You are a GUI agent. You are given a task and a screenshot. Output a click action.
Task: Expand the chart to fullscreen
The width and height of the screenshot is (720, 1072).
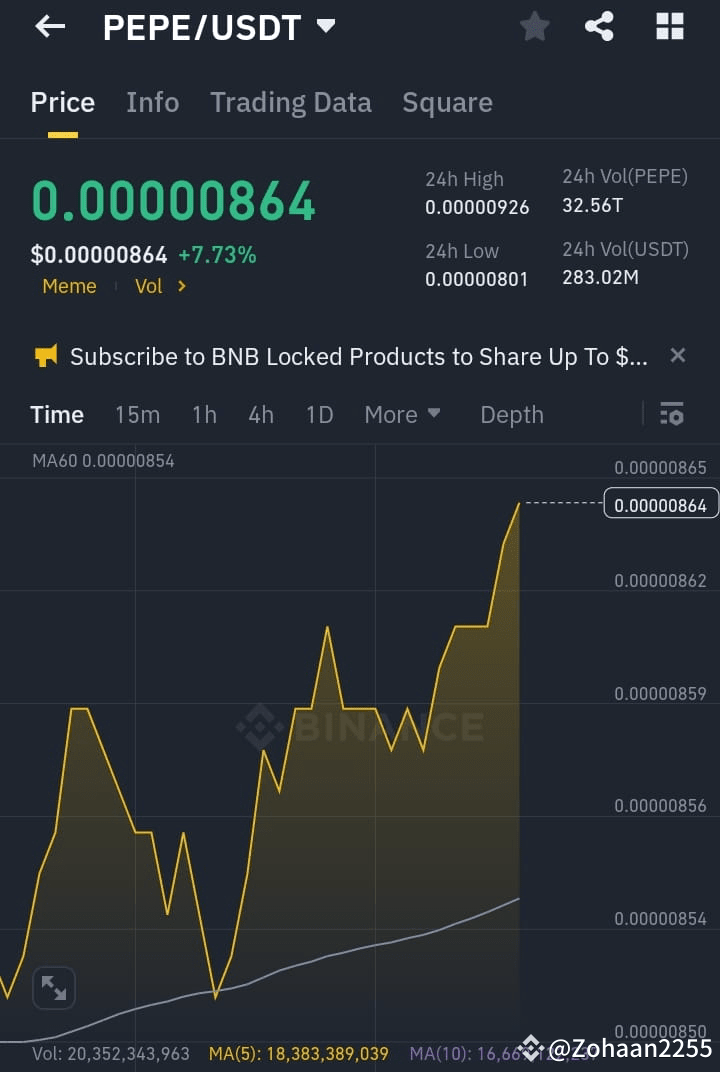(x=54, y=988)
